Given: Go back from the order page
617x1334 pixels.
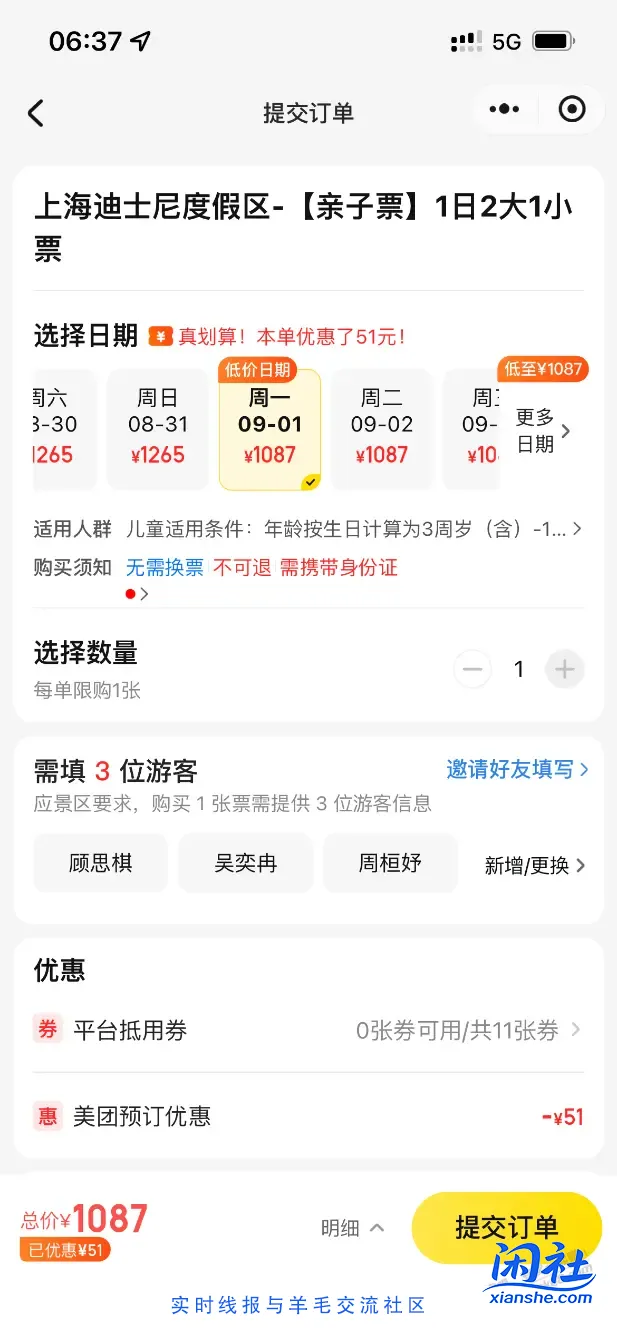Looking at the screenshot, I should click(36, 113).
